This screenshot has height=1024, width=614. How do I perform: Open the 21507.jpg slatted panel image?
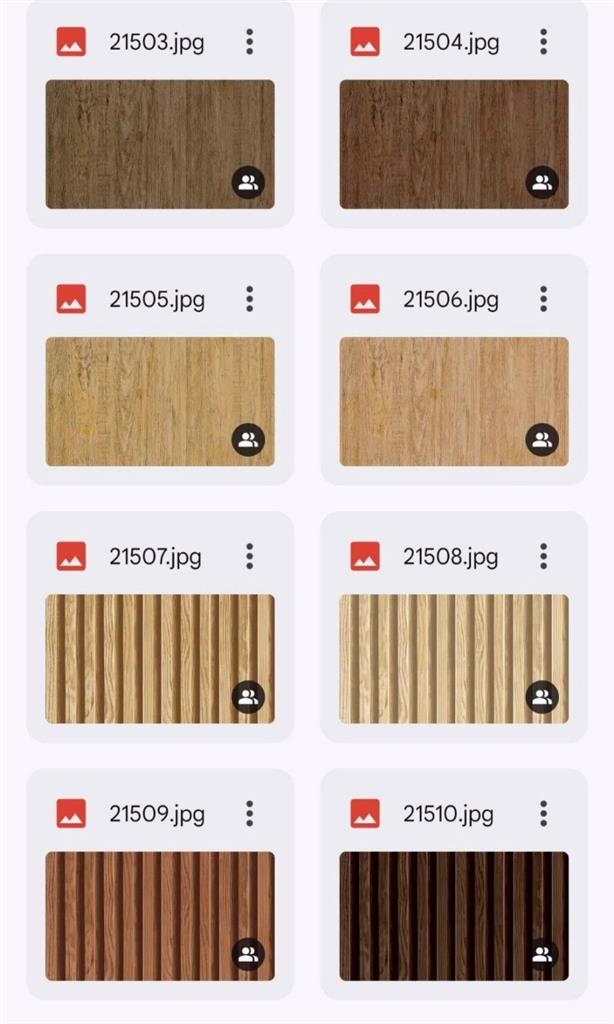tap(160, 659)
